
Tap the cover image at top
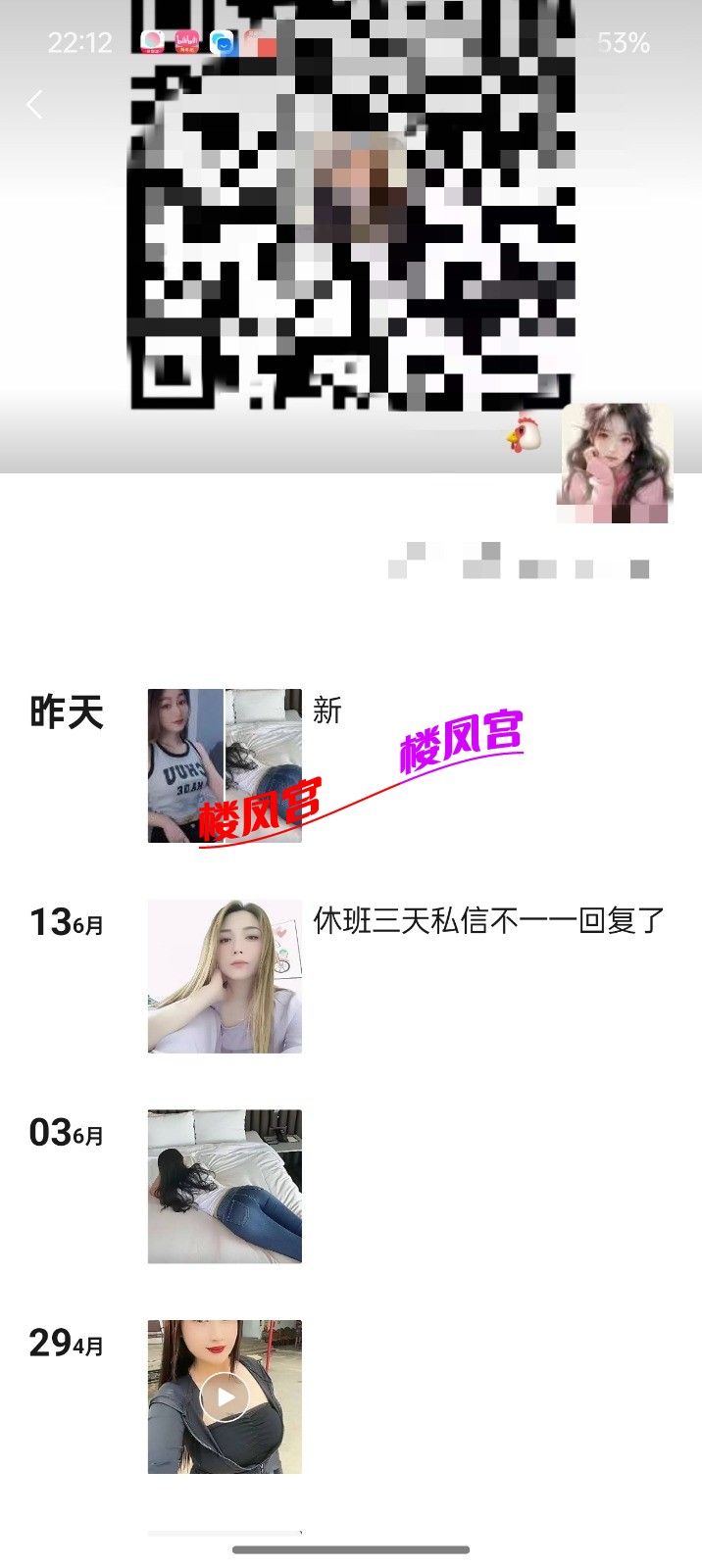[x=351, y=235]
